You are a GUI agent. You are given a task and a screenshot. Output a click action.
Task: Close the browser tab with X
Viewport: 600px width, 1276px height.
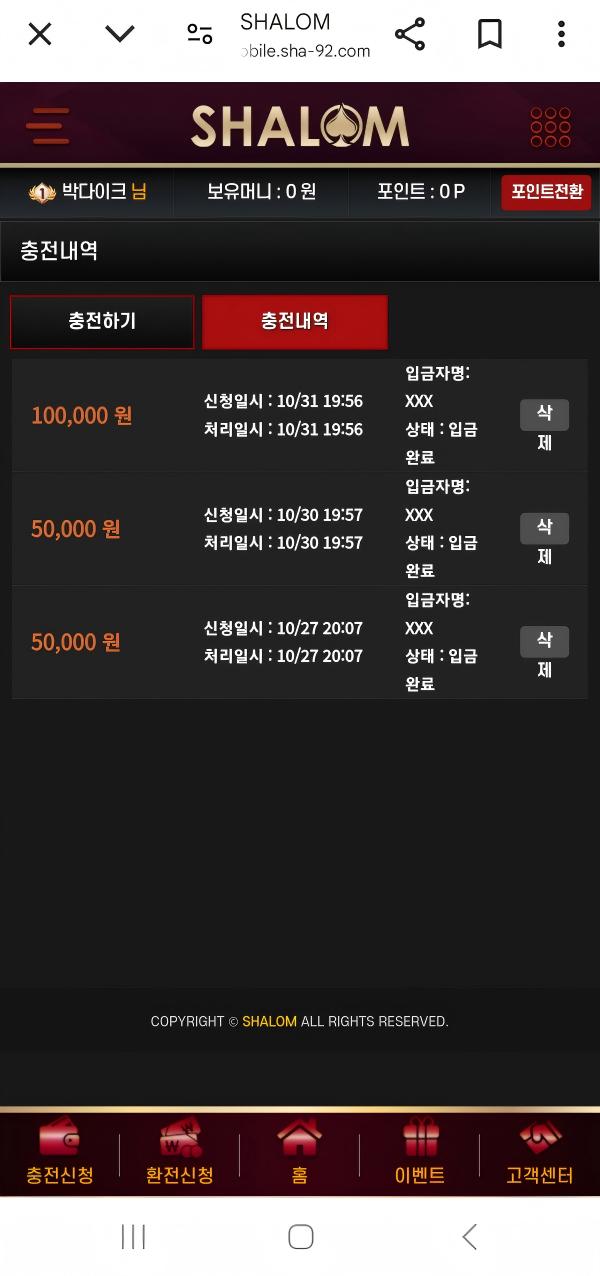tap(40, 35)
